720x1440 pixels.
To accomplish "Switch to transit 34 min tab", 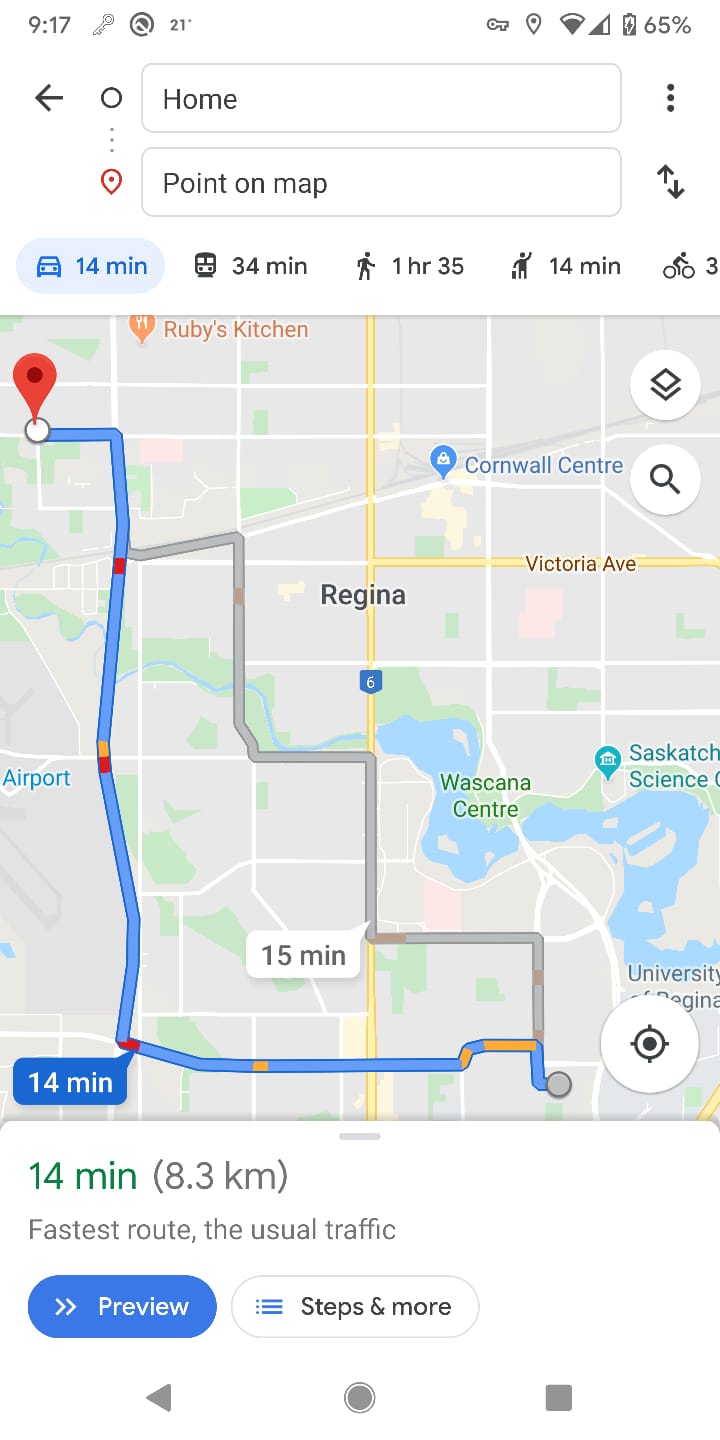I will pos(250,266).
